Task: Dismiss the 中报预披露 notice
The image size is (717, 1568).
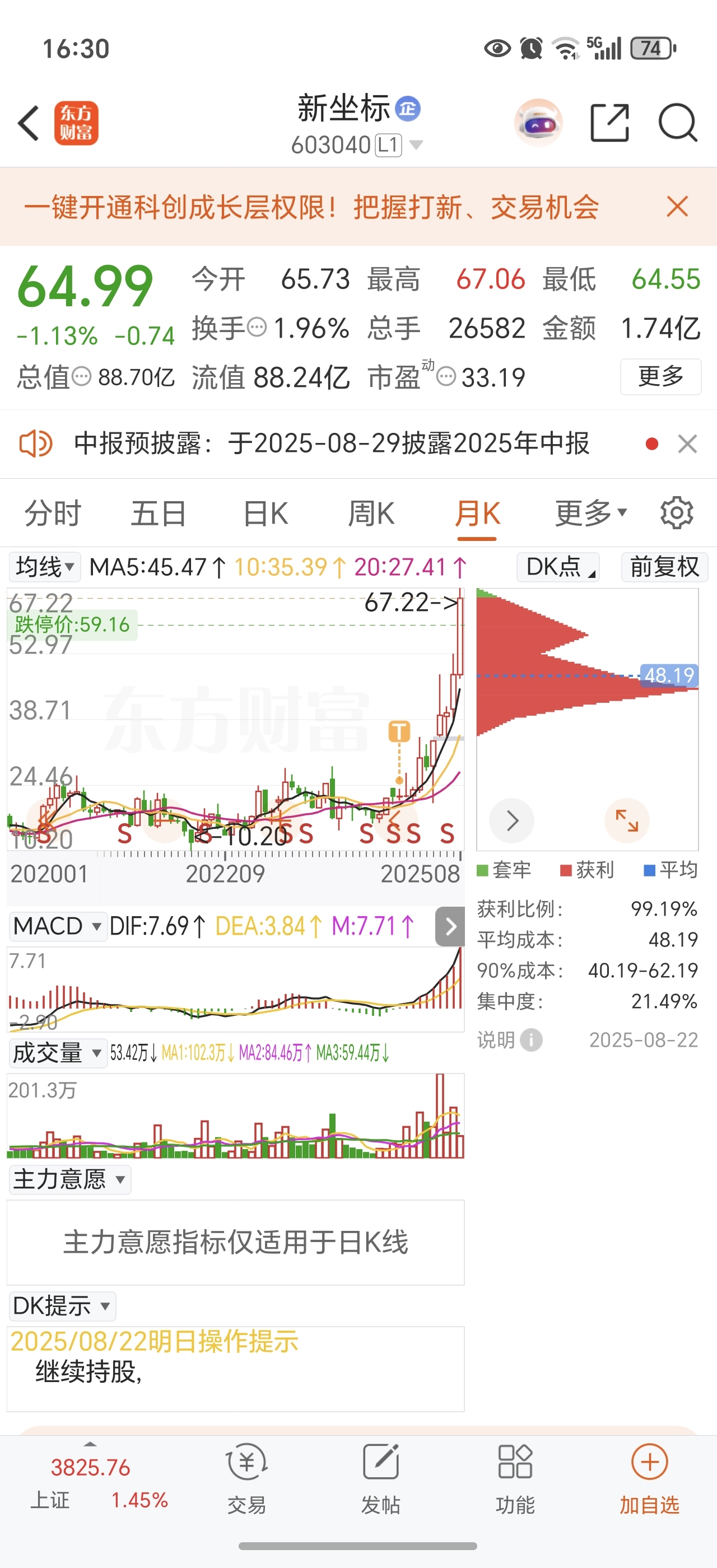Action: 687,444
